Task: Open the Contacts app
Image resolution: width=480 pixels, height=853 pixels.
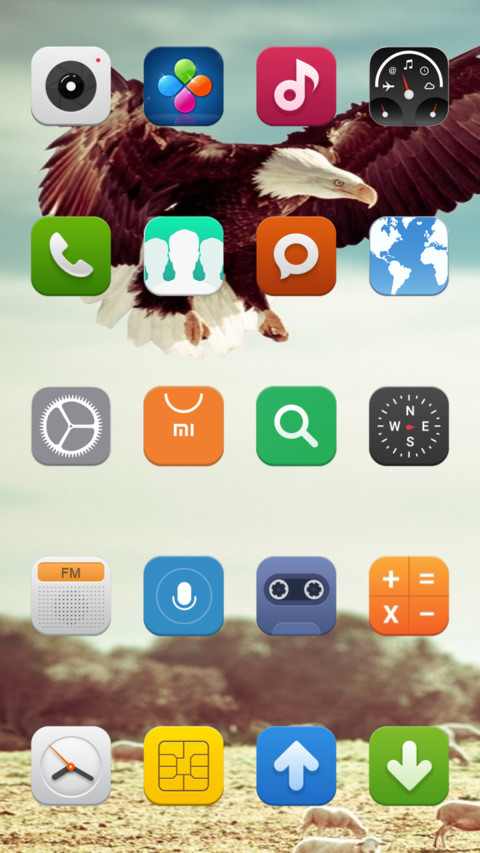Action: (x=183, y=256)
